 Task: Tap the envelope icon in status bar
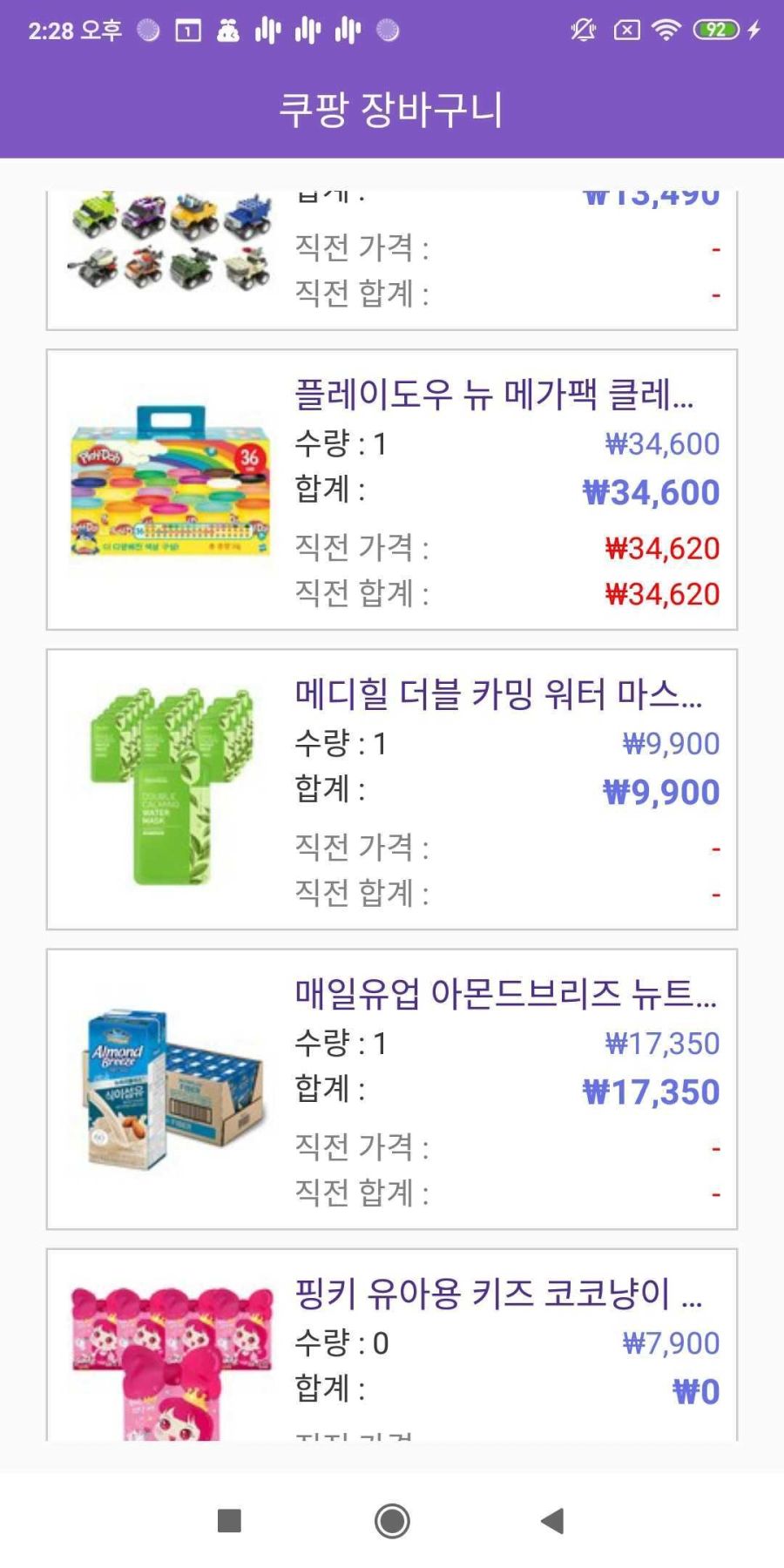(x=629, y=29)
